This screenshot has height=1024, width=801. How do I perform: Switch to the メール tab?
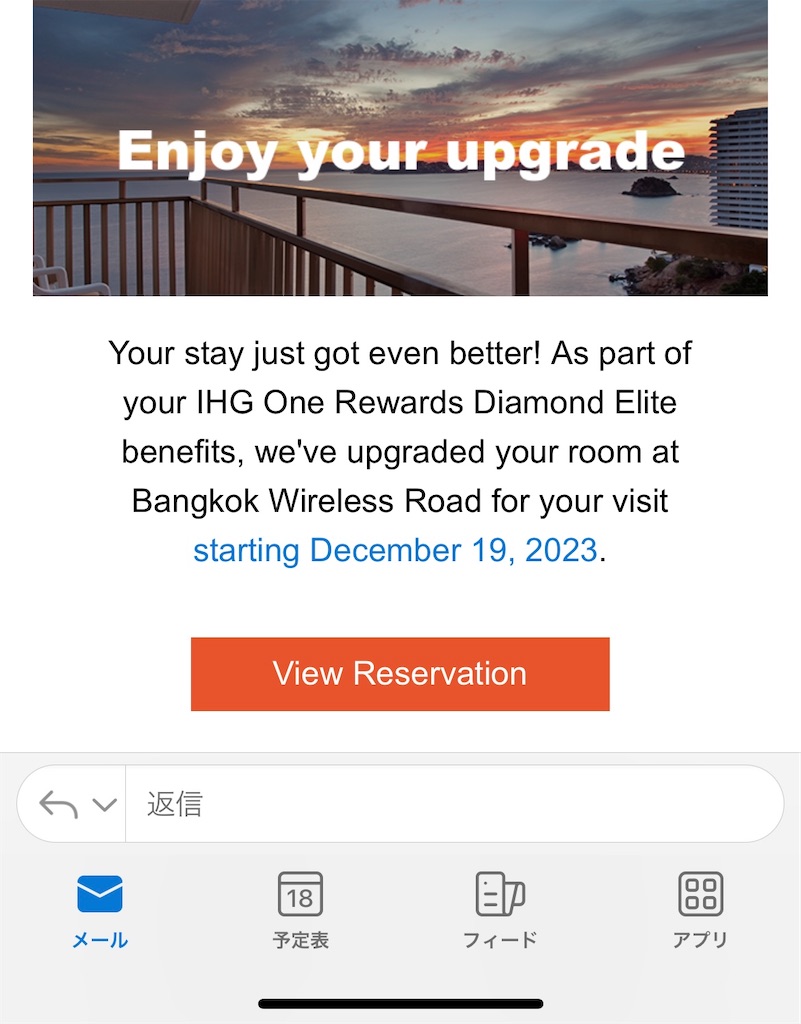100,910
